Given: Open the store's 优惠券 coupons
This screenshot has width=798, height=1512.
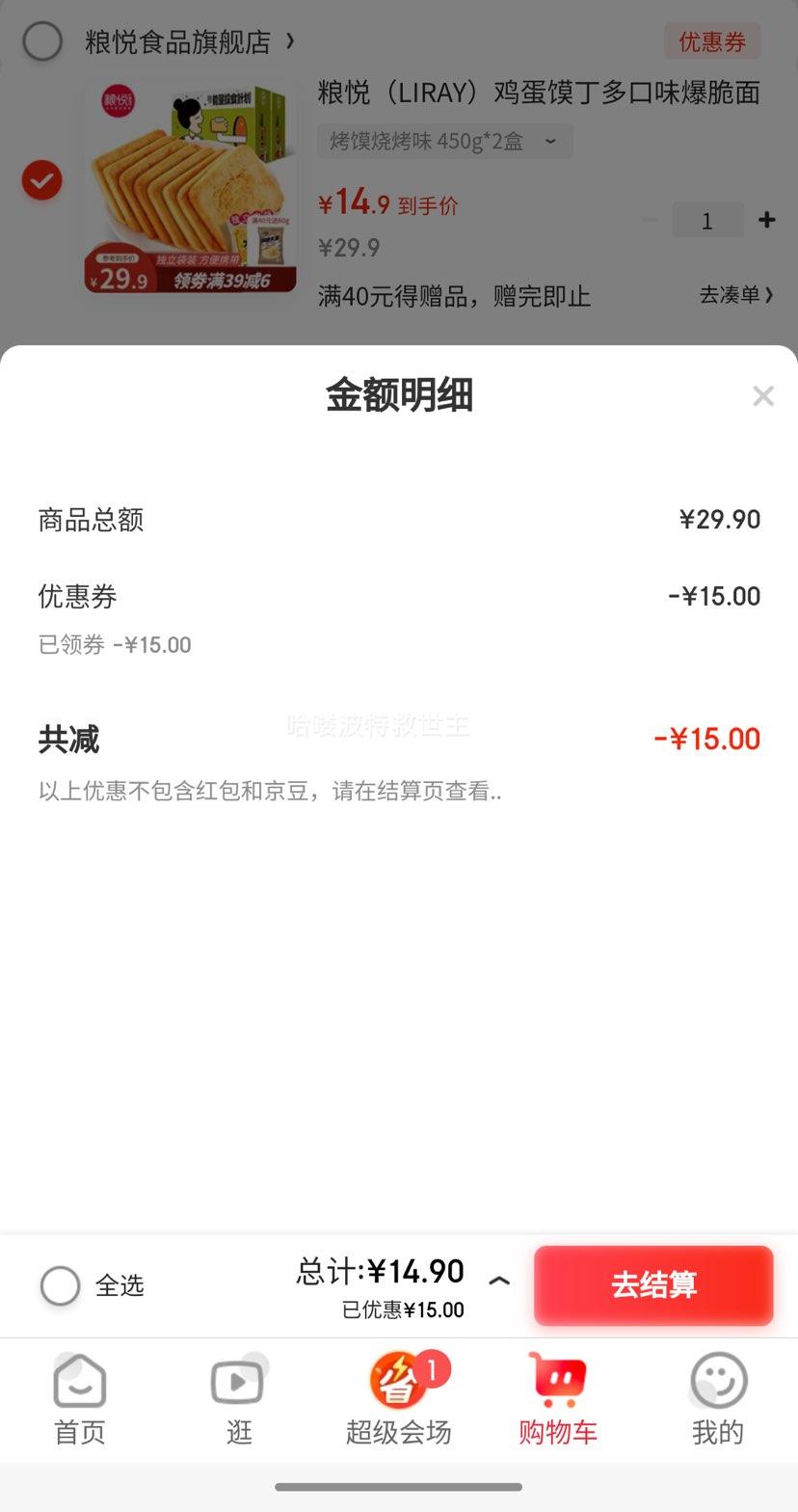Looking at the screenshot, I should [x=712, y=41].
